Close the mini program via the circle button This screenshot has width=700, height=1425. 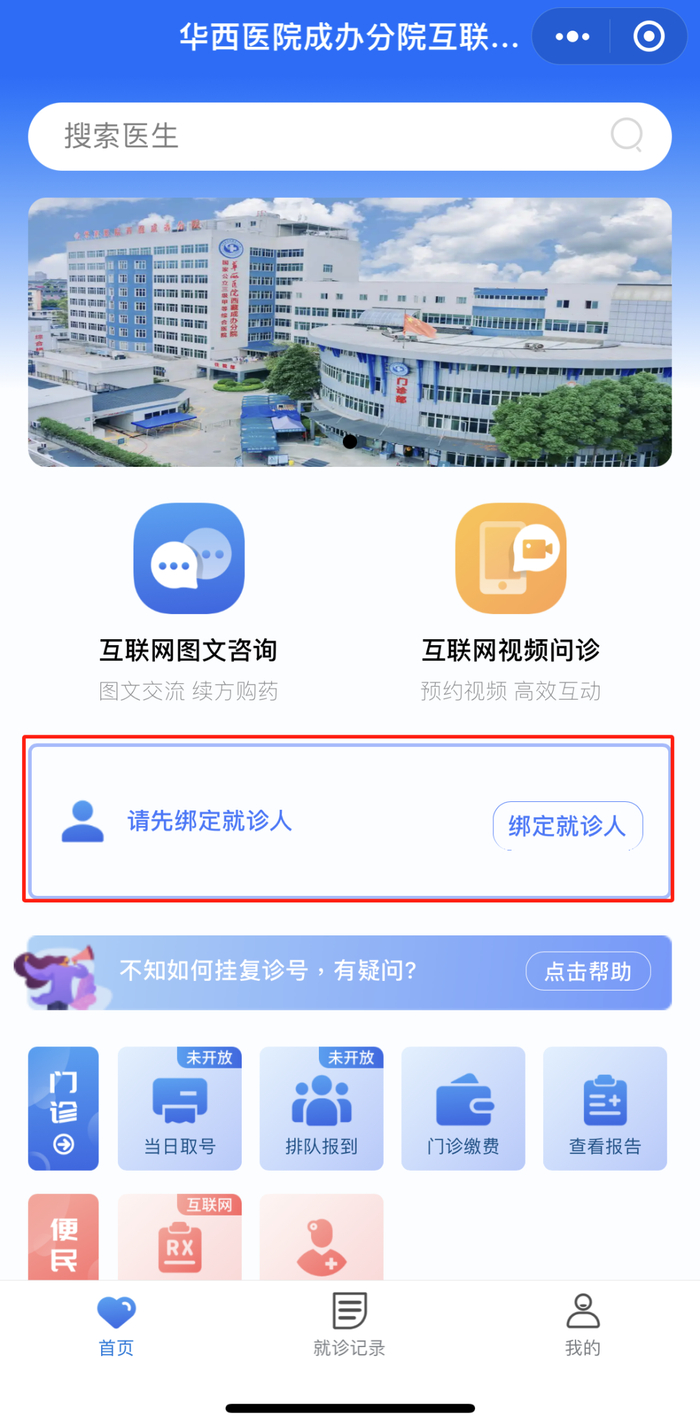pyautogui.click(x=649, y=37)
